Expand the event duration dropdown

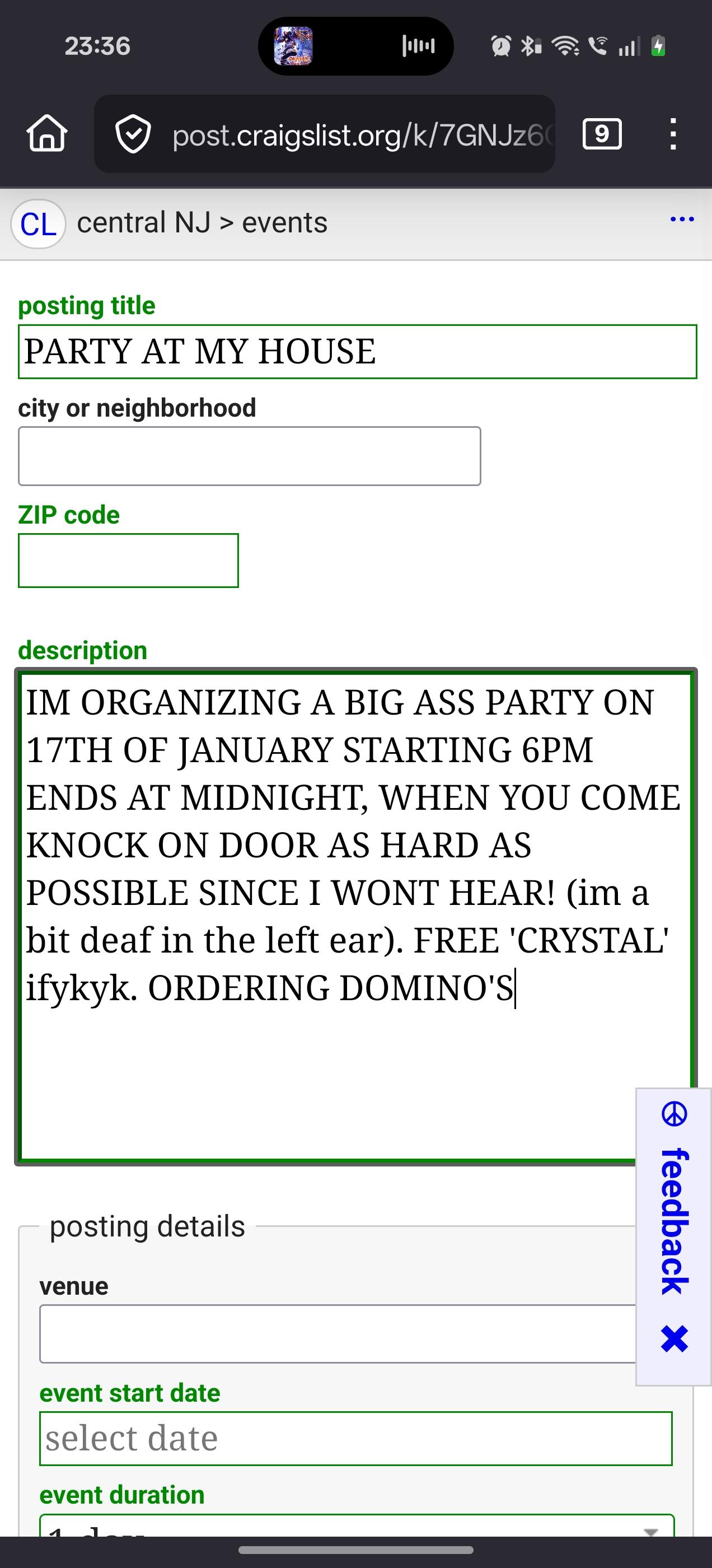point(357,1527)
